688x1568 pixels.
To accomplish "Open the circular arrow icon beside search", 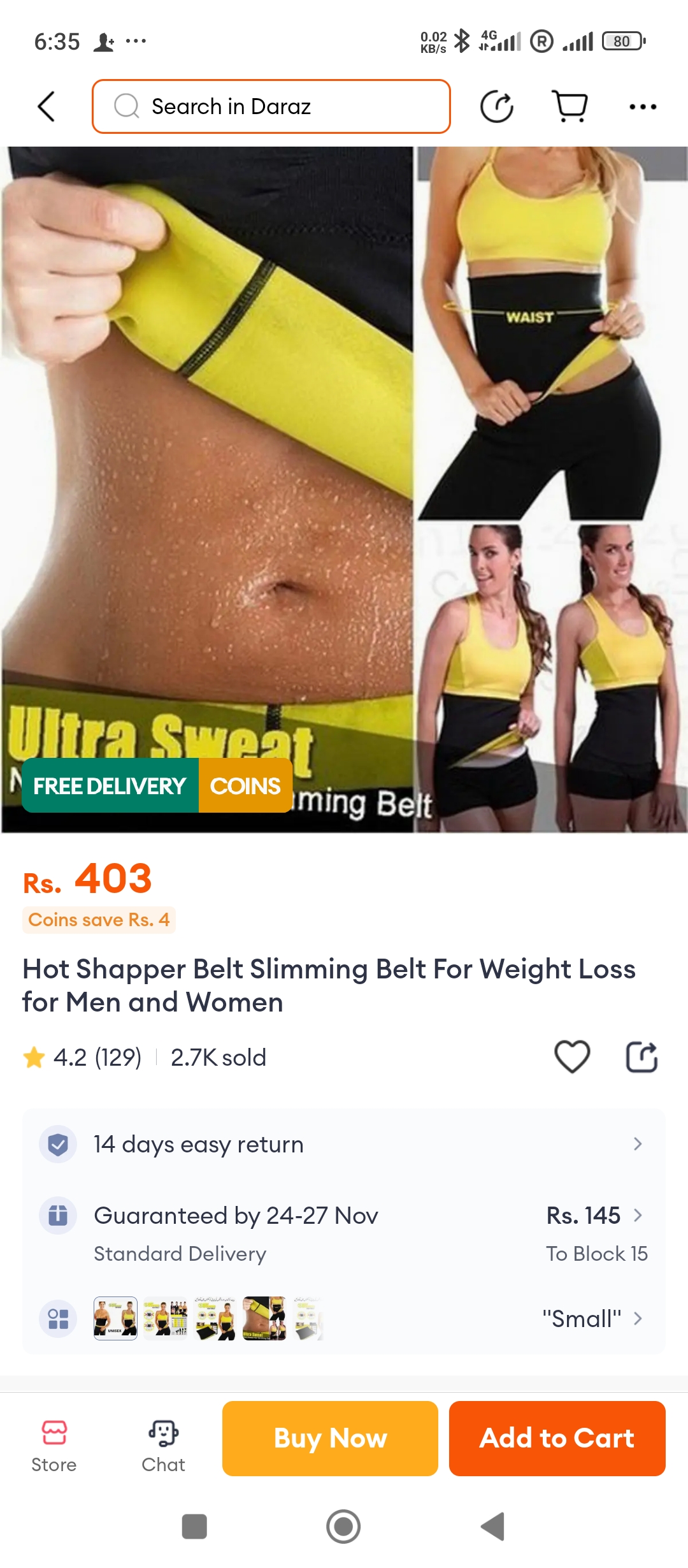I will click(x=496, y=106).
